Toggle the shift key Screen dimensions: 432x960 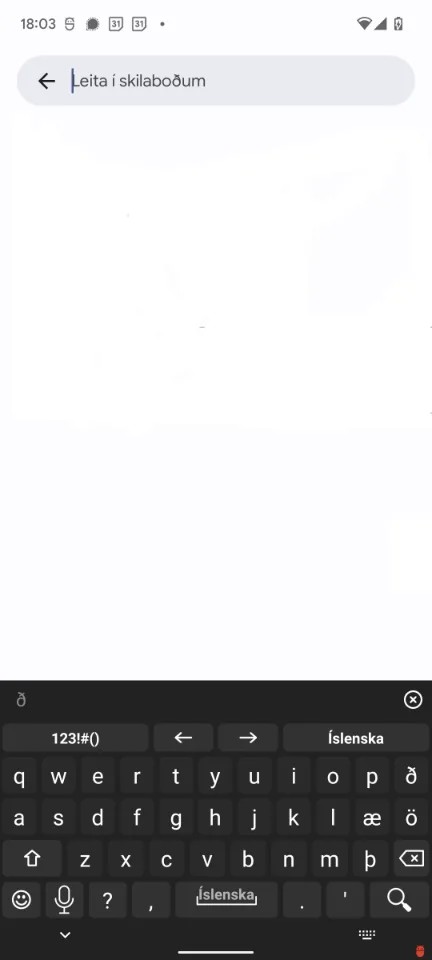tap(32, 859)
